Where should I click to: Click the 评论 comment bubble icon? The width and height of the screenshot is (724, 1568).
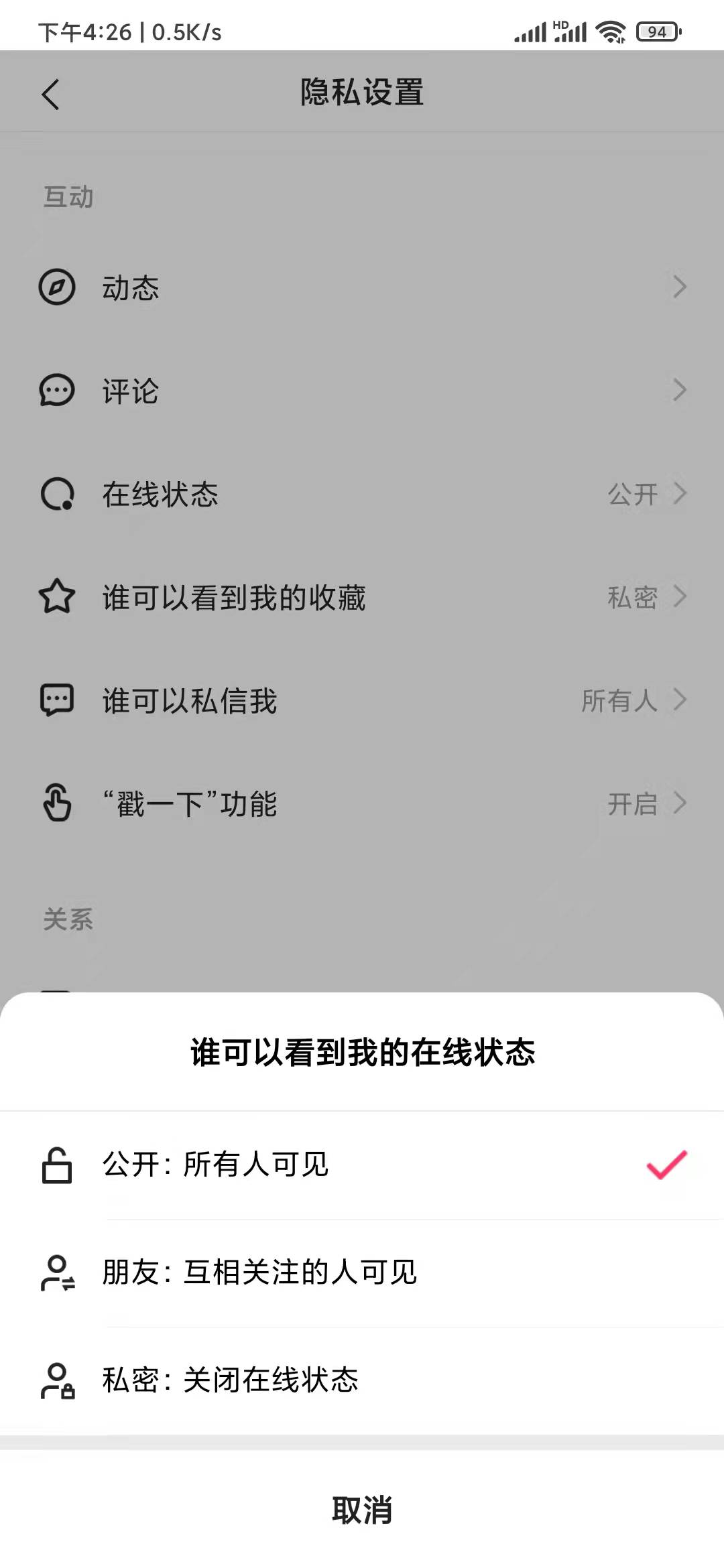(57, 391)
